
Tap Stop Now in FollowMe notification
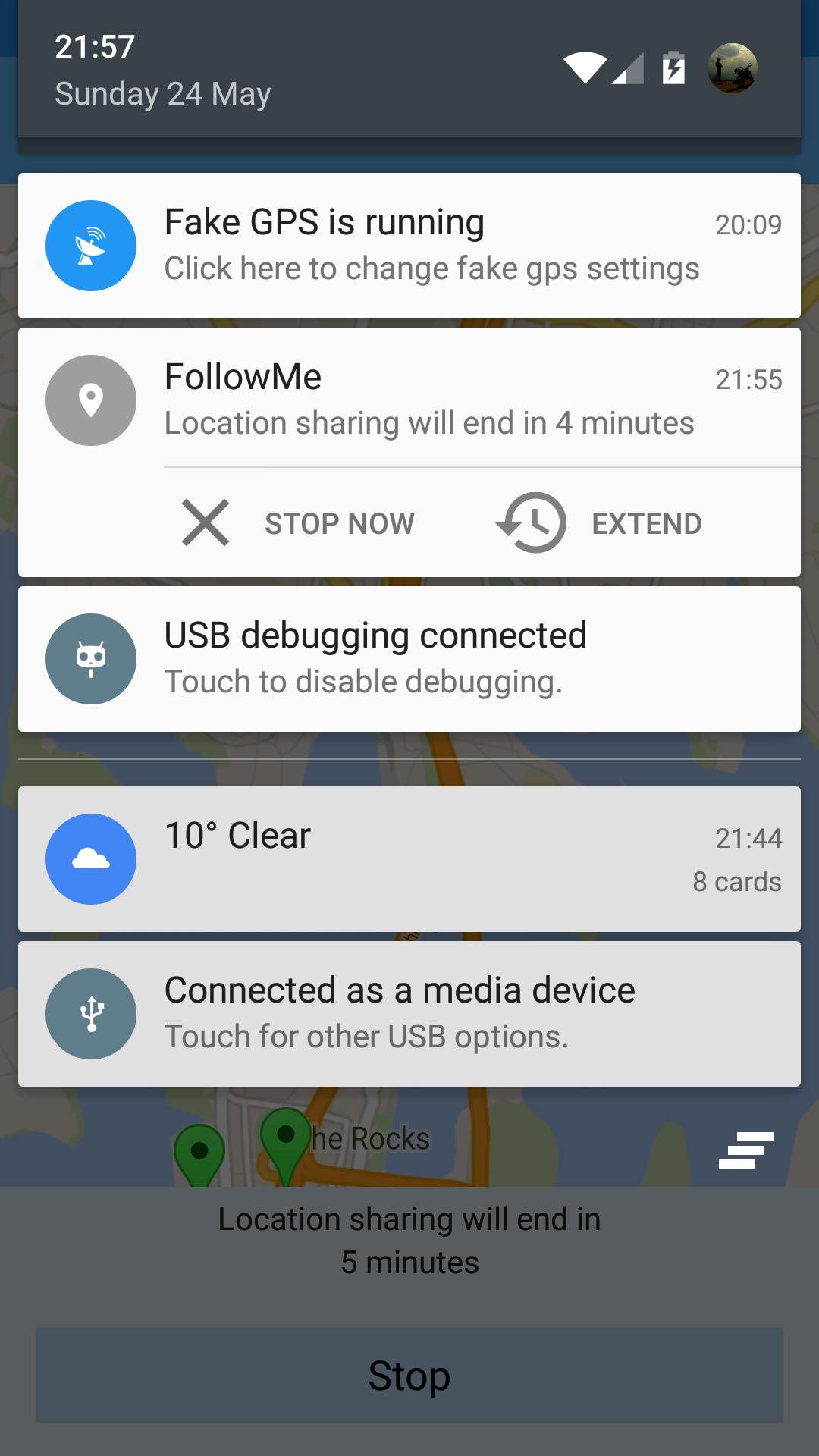(300, 523)
